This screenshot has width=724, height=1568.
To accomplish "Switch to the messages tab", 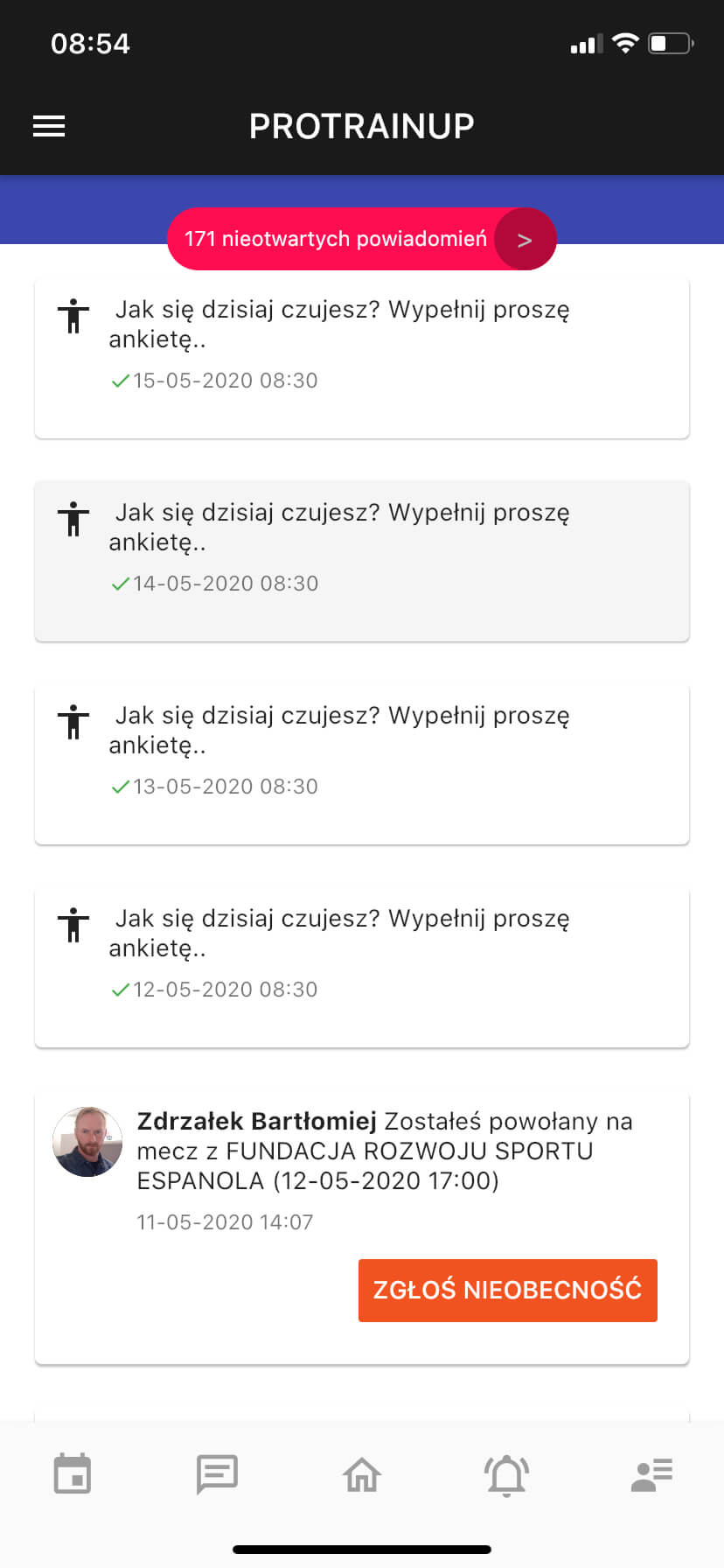I will coord(217,1474).
